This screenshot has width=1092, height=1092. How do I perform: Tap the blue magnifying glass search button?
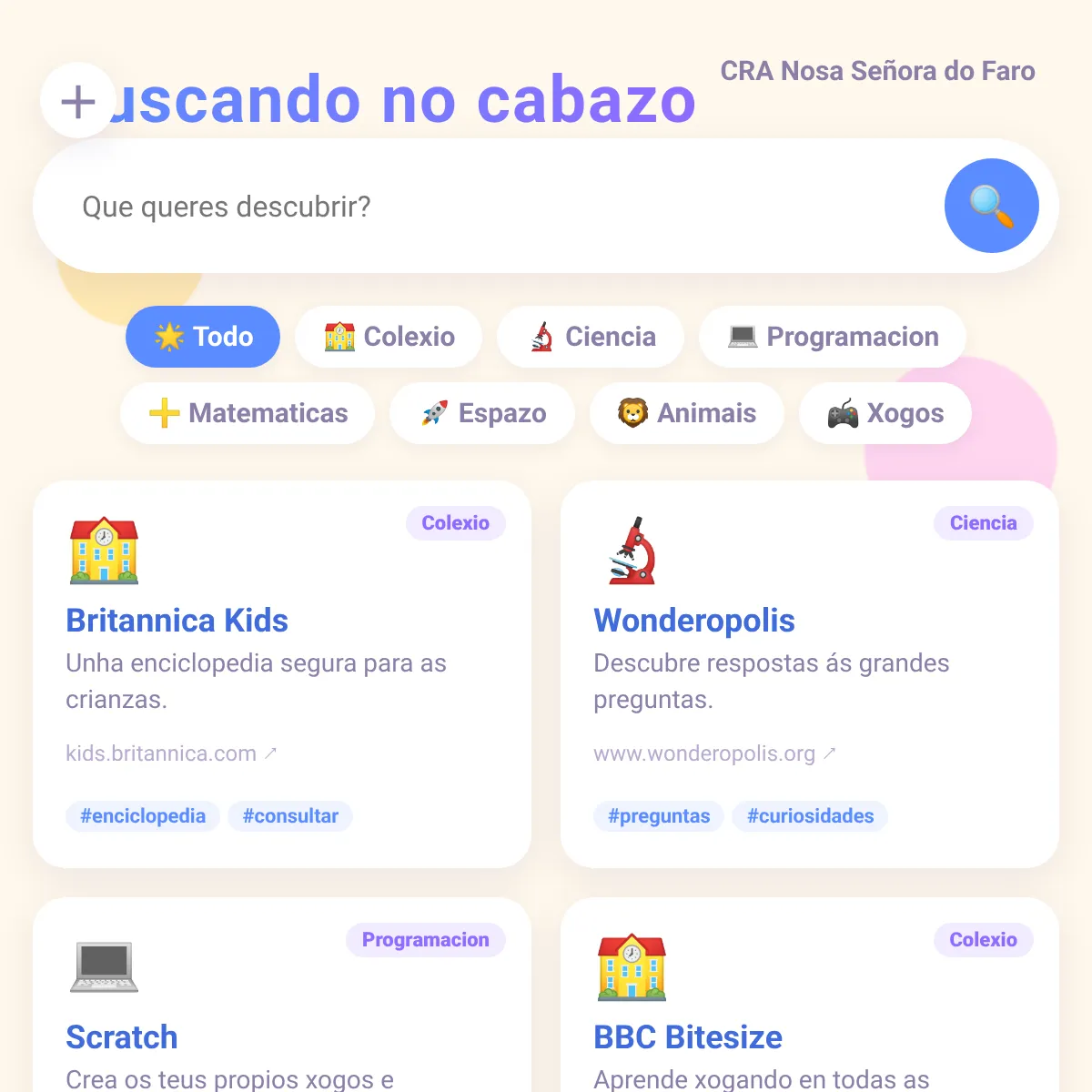(992, 206)
